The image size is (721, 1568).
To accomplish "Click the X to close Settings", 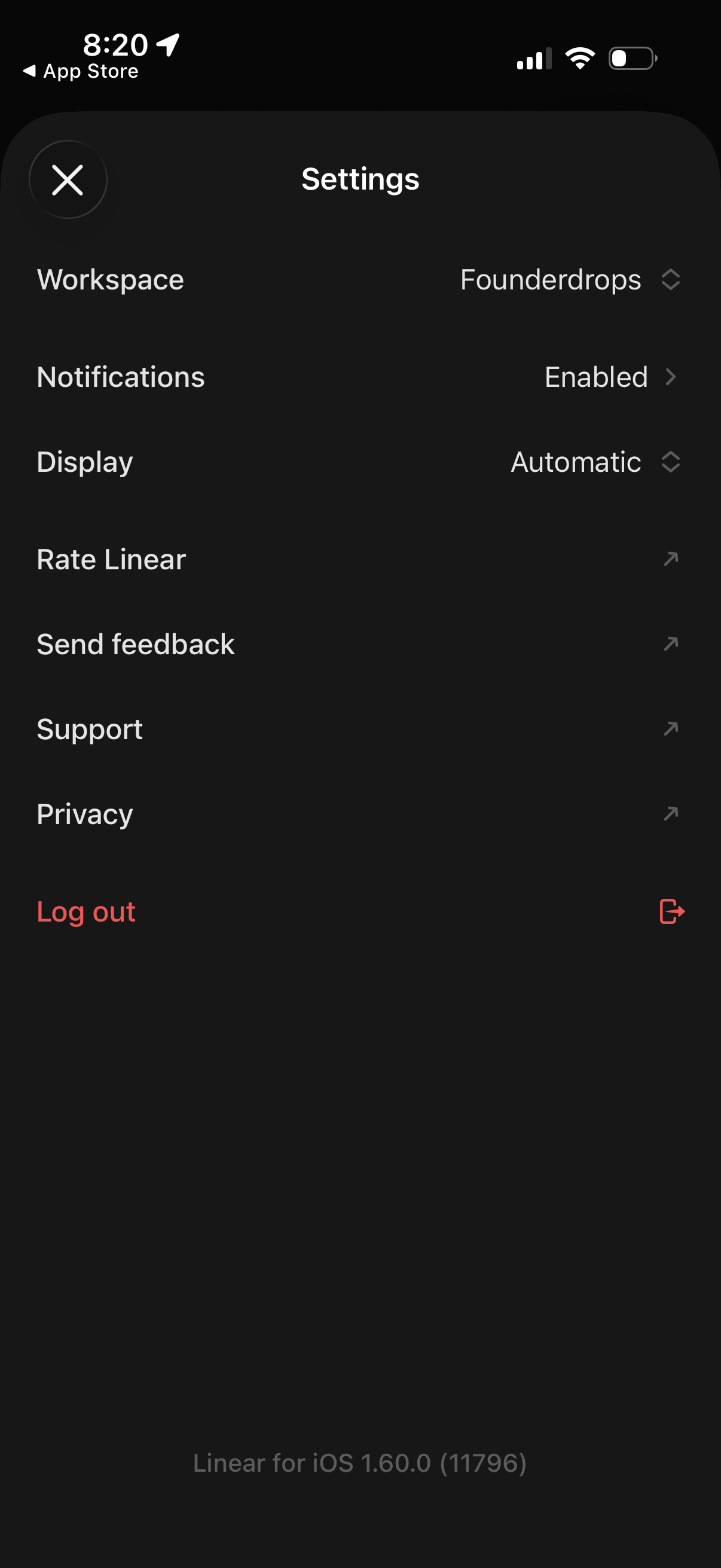I will click(68, 179).
